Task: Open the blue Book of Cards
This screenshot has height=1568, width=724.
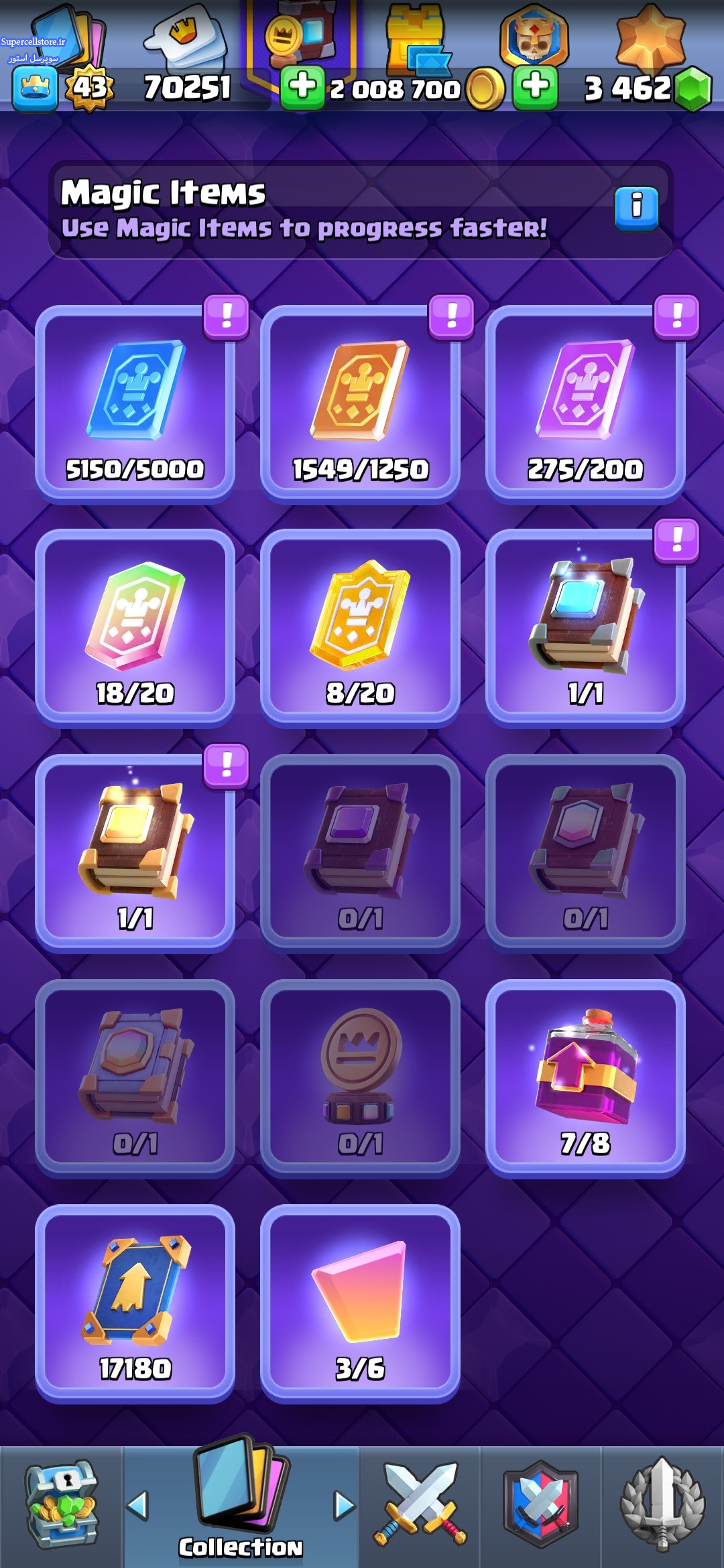Action: [x=585, y=628]
